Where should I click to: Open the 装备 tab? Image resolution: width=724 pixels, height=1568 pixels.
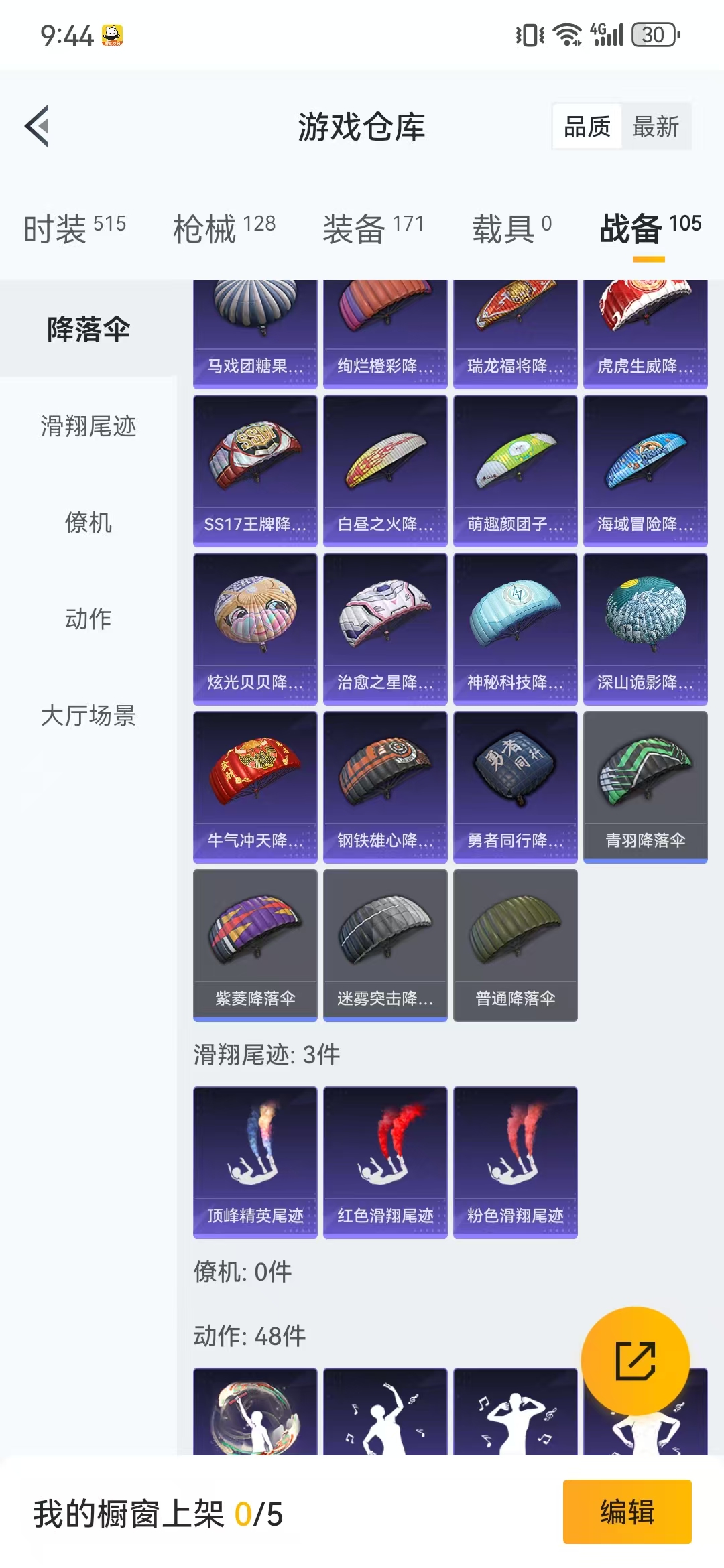373,228
